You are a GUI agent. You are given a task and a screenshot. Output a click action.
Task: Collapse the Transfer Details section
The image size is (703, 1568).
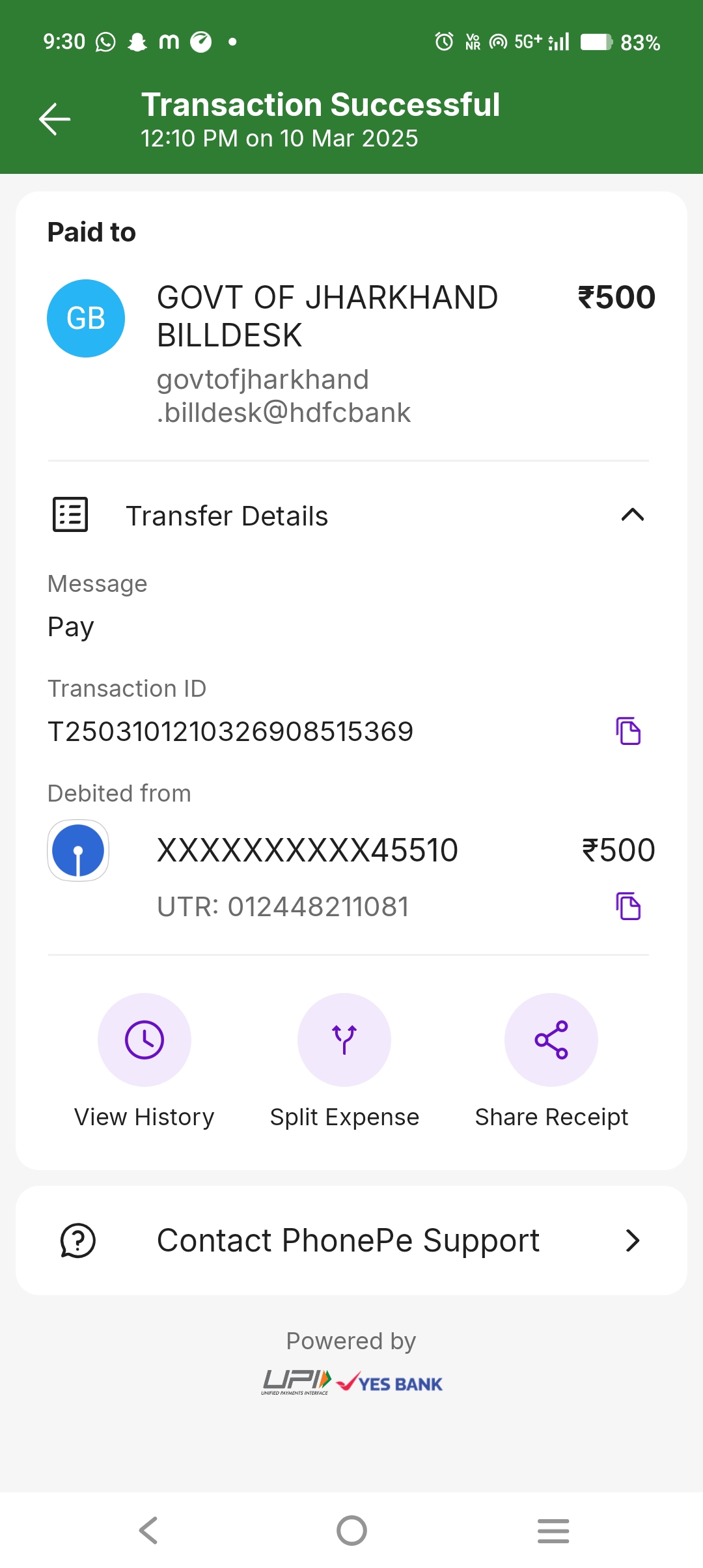pos(632,515)
